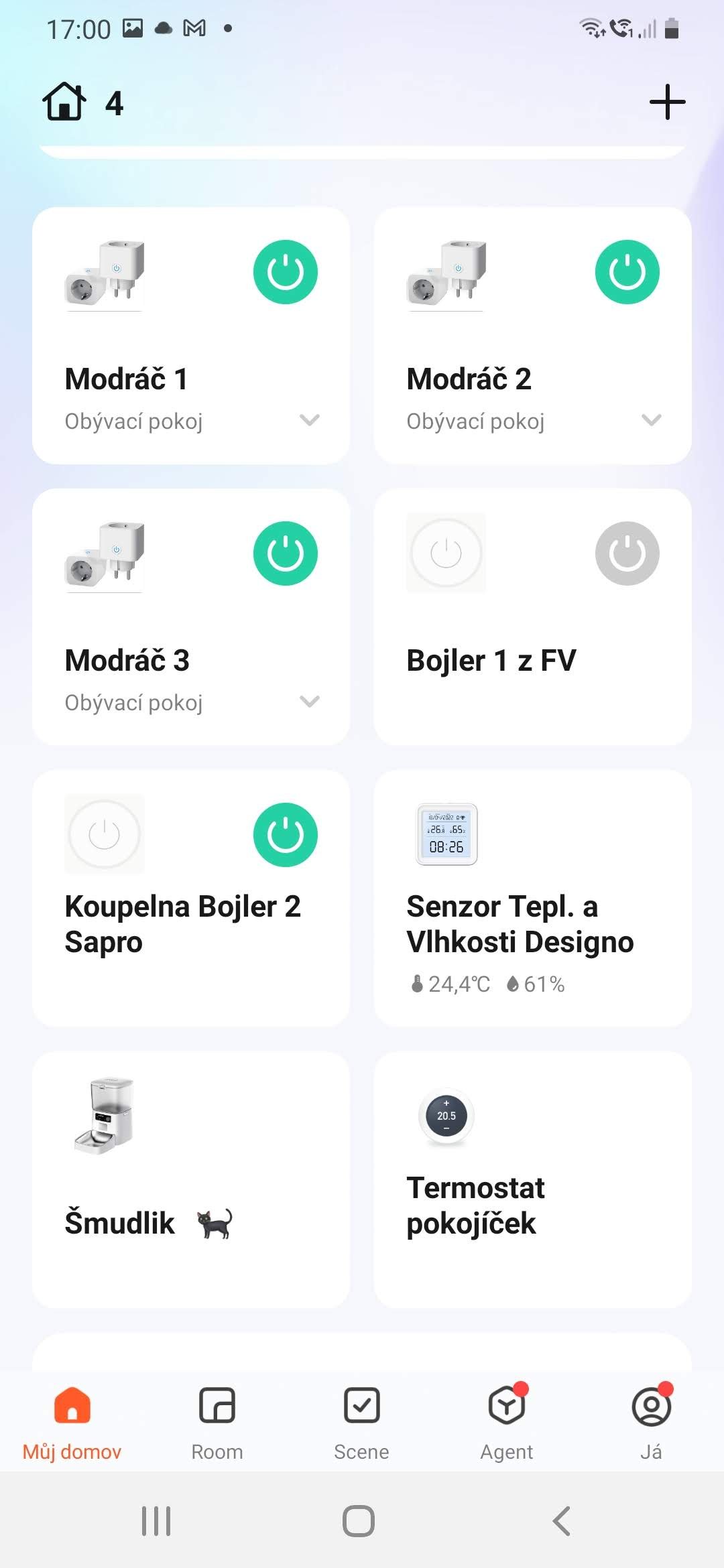
Task: Toggle power for Modráč 1
Action: pyautogui.click(x=285, y=272)
